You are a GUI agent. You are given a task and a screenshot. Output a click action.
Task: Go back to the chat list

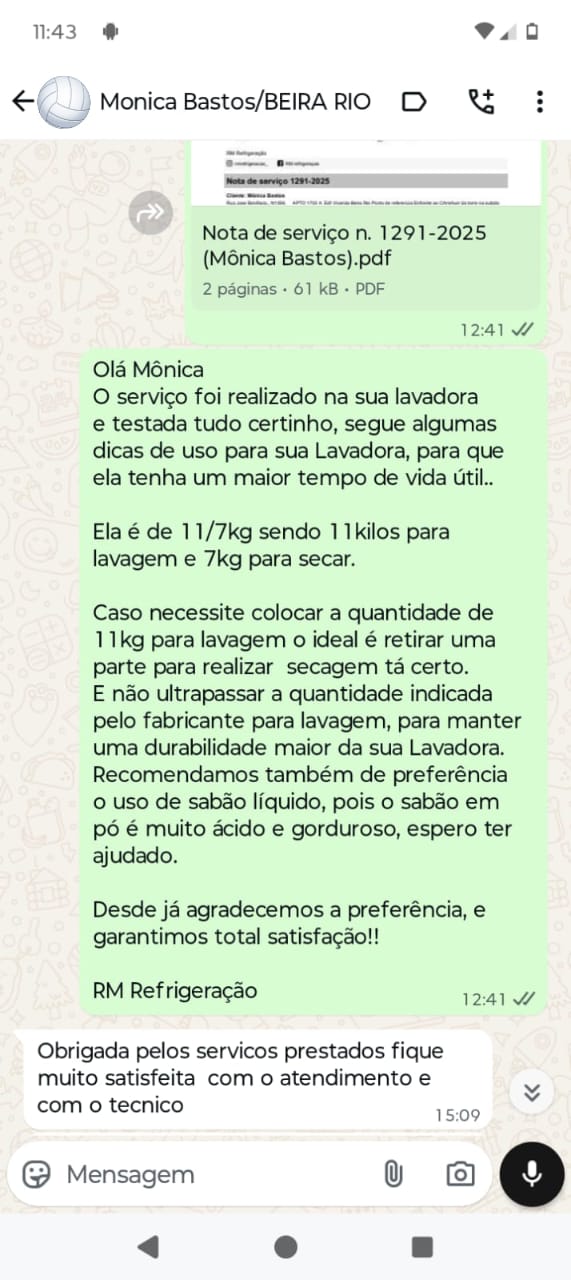[22, 101]
